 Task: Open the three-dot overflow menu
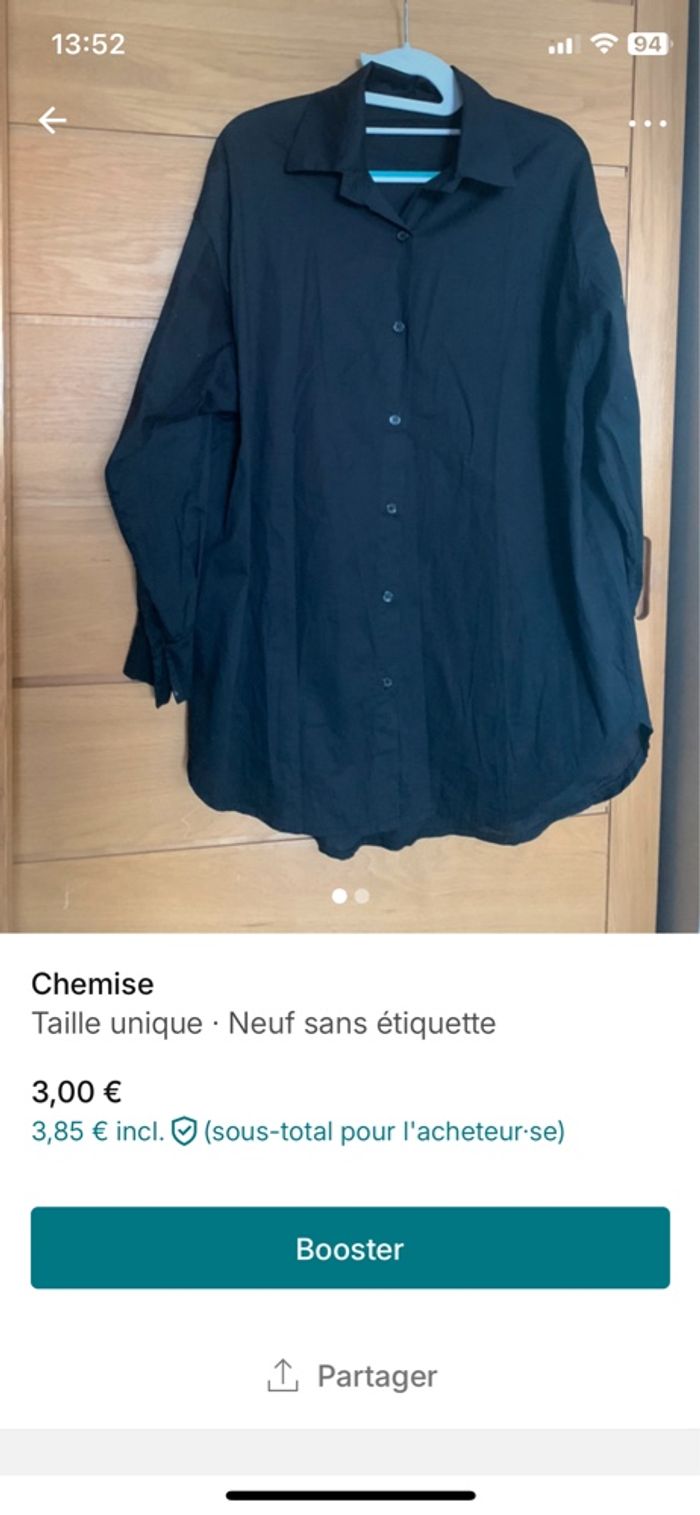coord(647,124)
